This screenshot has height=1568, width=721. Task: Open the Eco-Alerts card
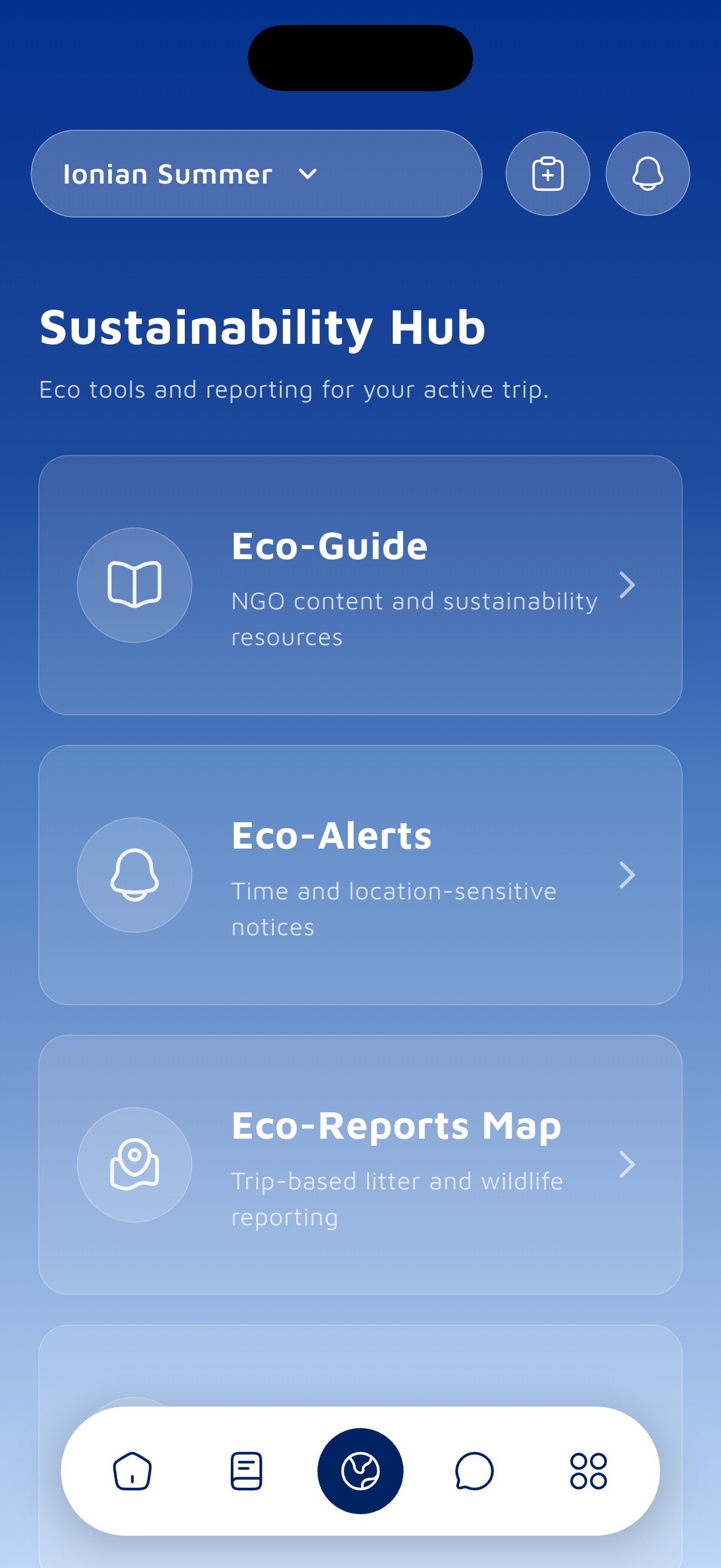click(360, 875)
